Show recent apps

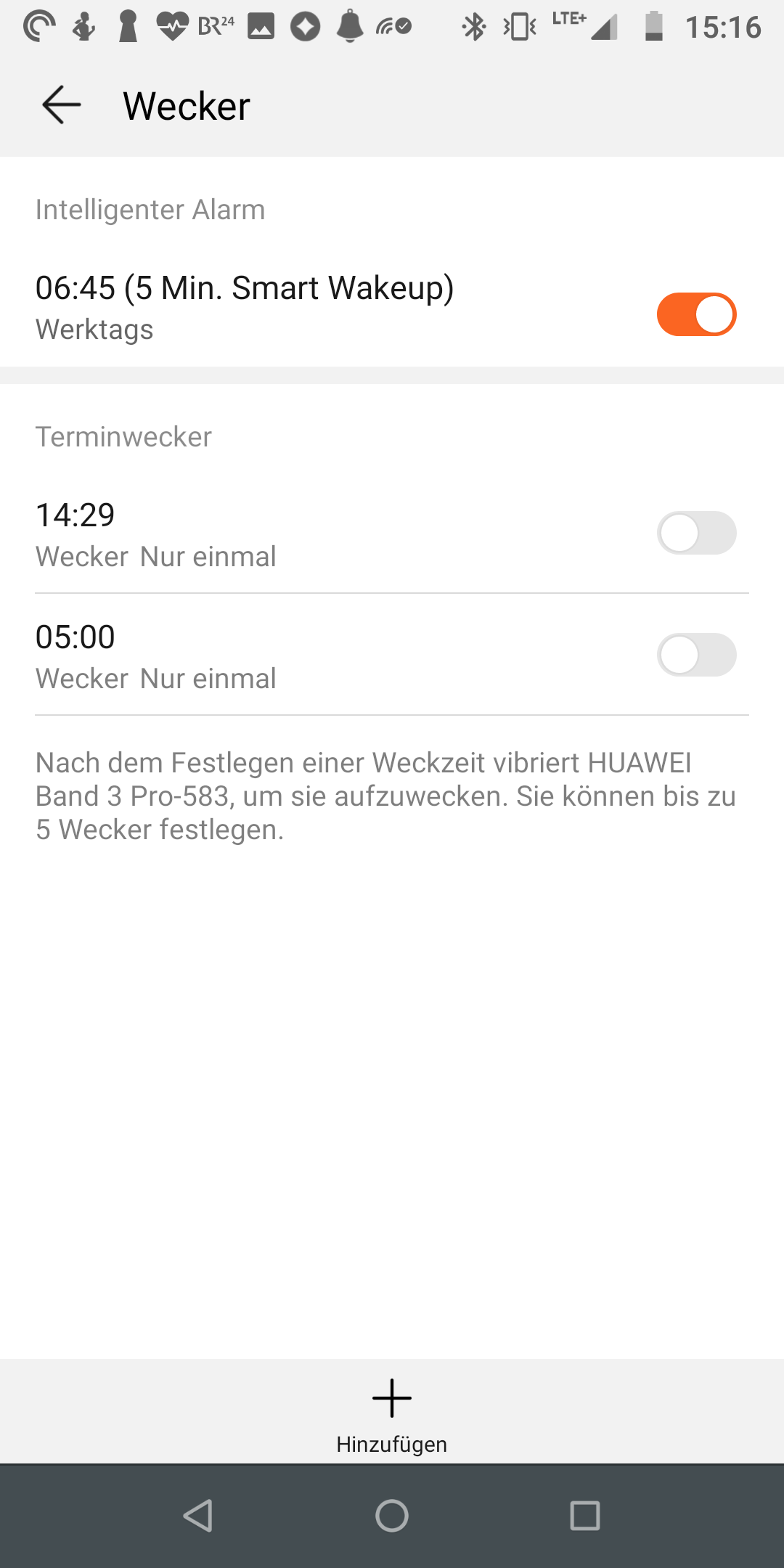coord(584,1516)
